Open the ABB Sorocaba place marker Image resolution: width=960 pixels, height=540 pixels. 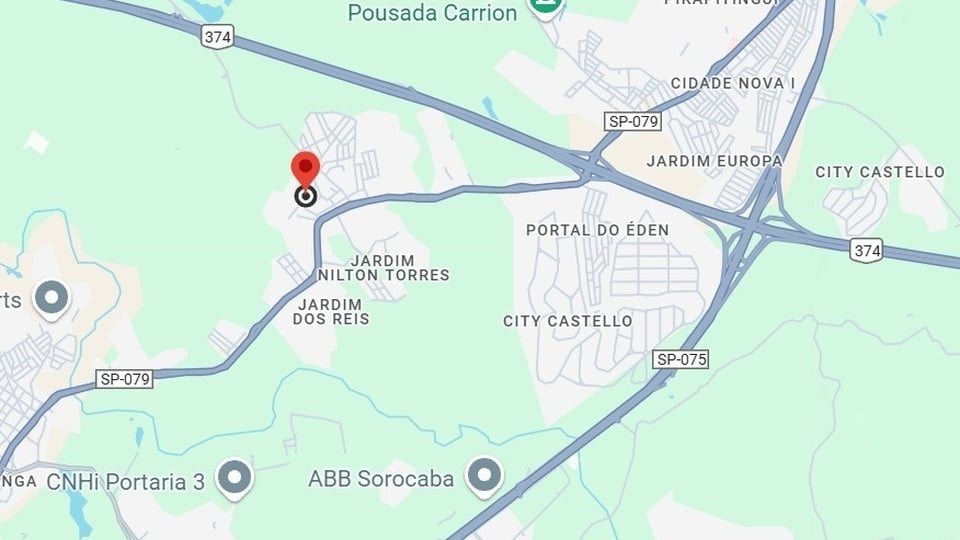485,476
